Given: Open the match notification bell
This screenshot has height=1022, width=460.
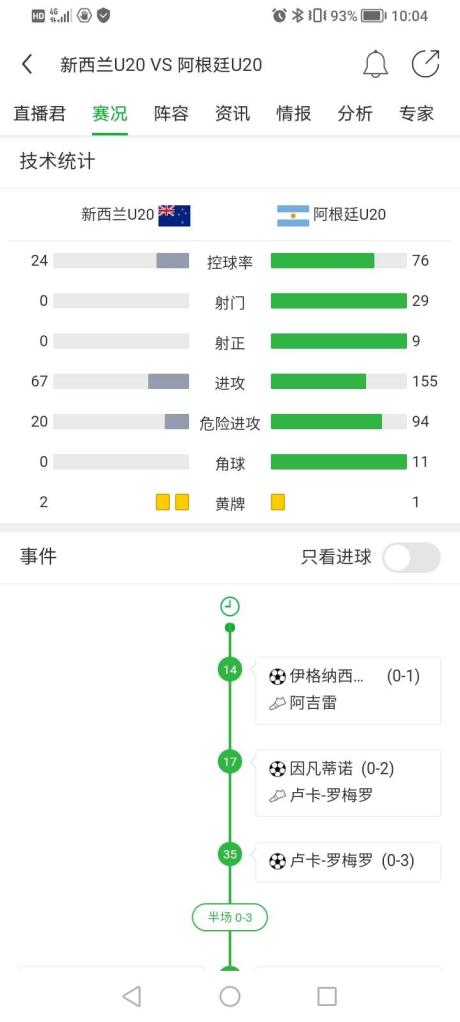Looking at the screenshot, I should coord(375,65).
